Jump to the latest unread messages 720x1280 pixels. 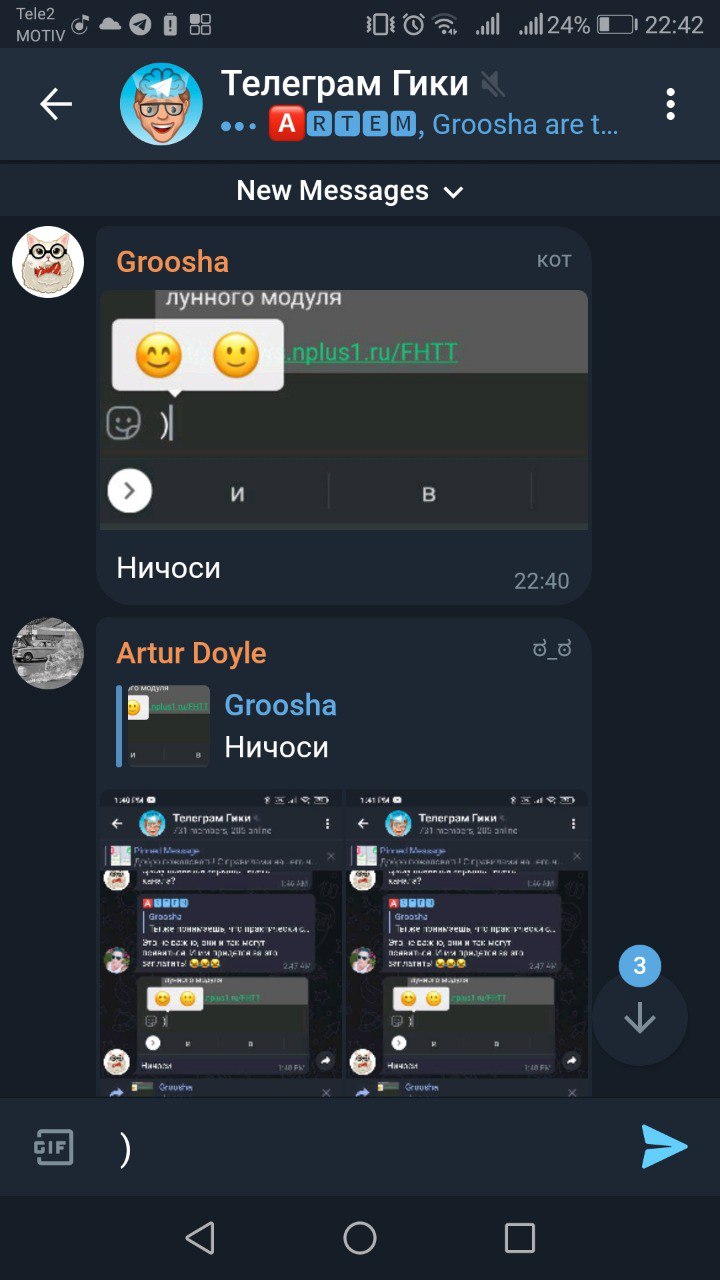tap(639, 1016)
